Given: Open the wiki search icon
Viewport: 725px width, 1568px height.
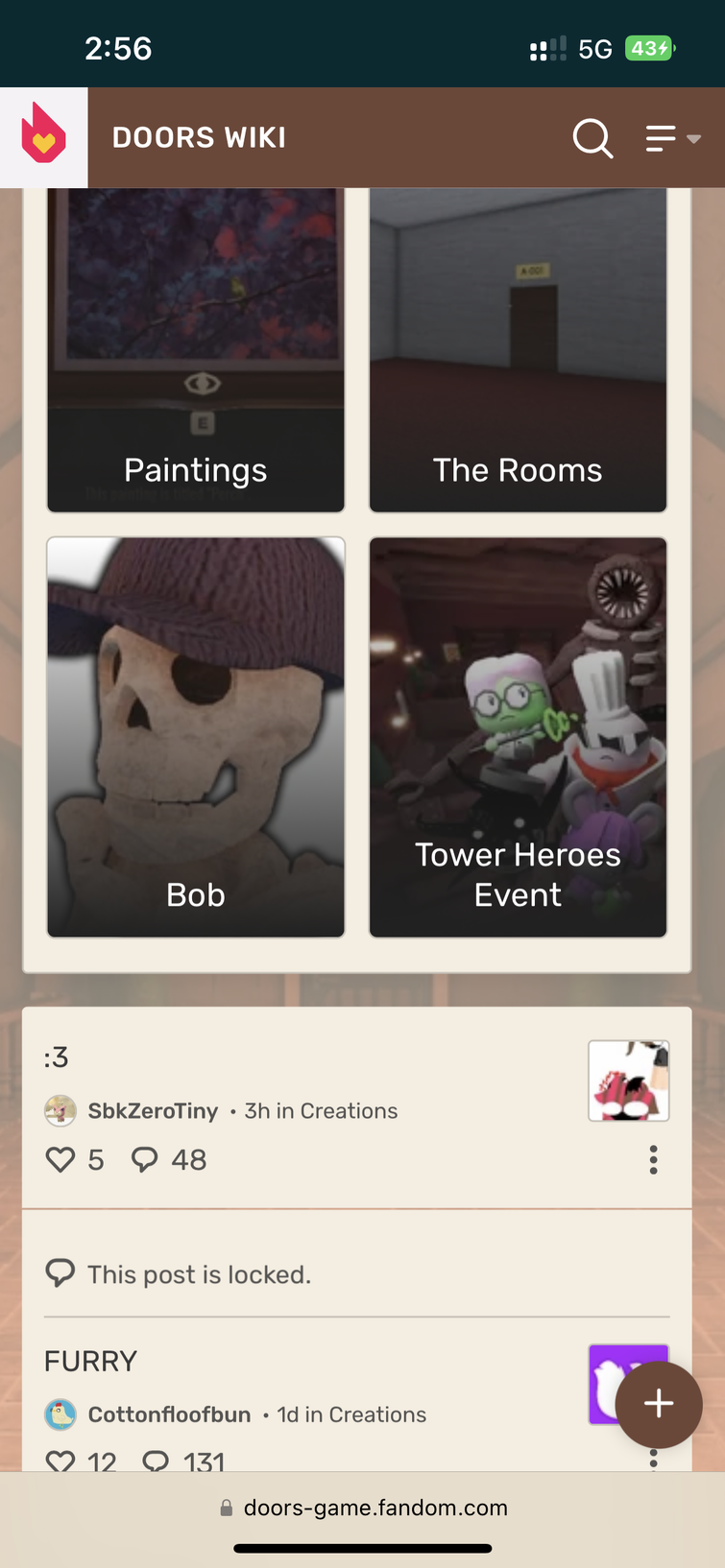Looking at the screenshot, I should point(592,138).
